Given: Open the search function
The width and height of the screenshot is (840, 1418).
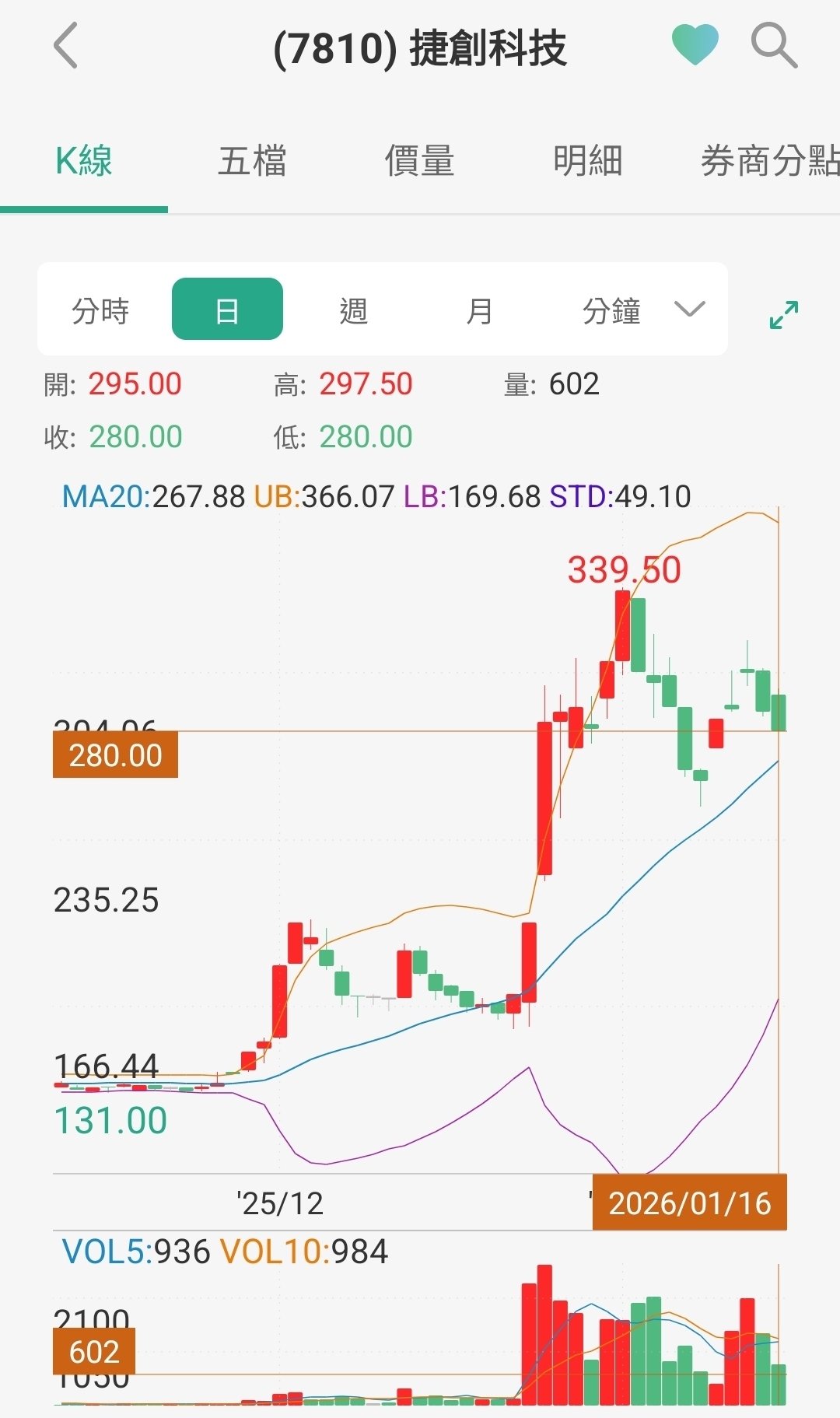Looking at the screenshot, I should (x=772, y=45).
